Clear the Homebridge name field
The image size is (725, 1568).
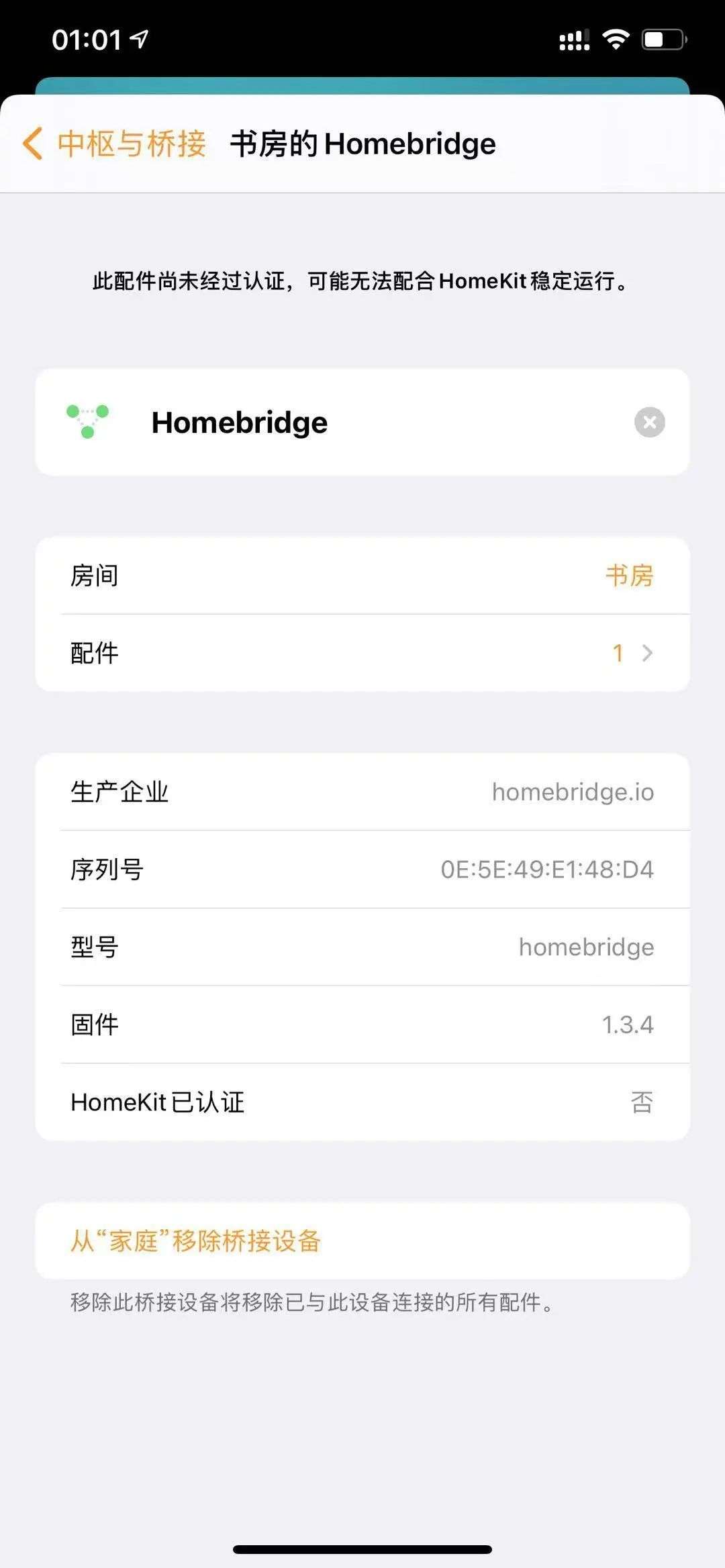pyautogui.click(x=649, y=422)
